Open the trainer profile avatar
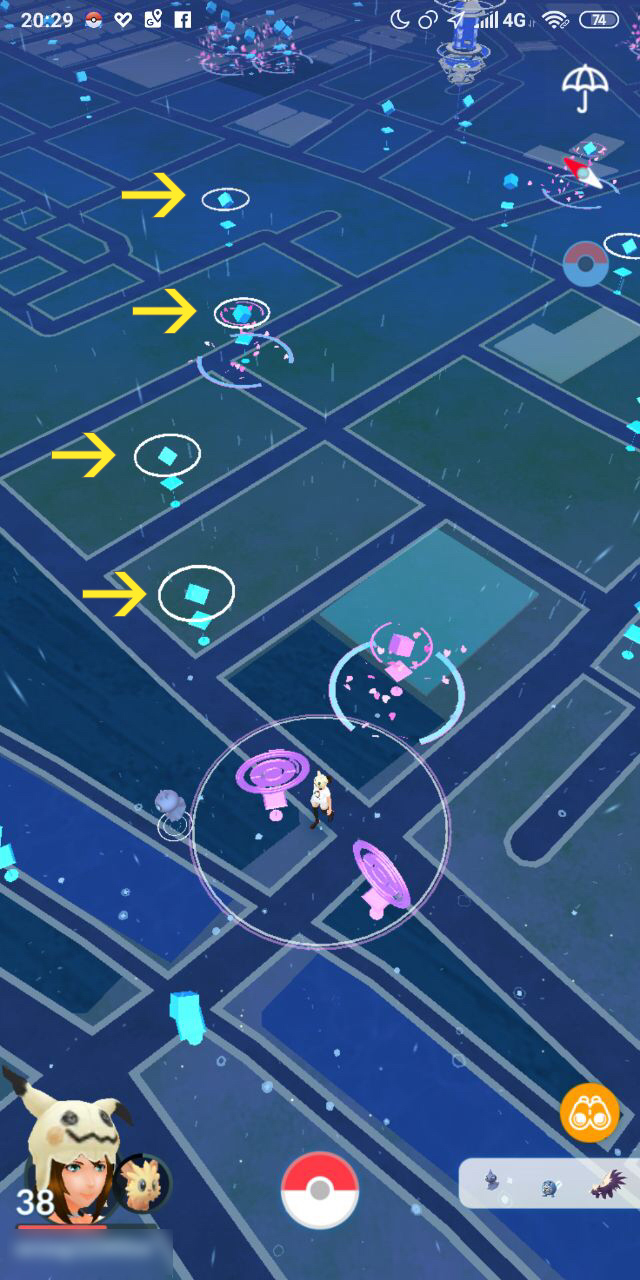640x1280 pixels. [x=70, y=1160]
